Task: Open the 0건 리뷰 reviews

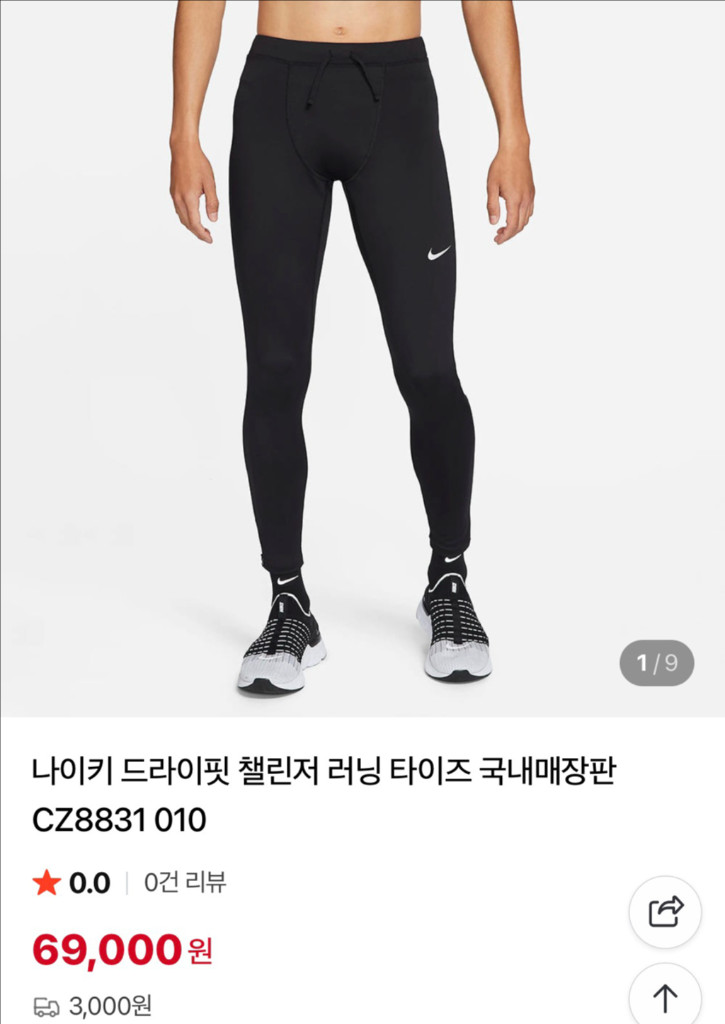Action: coord(185,883)
